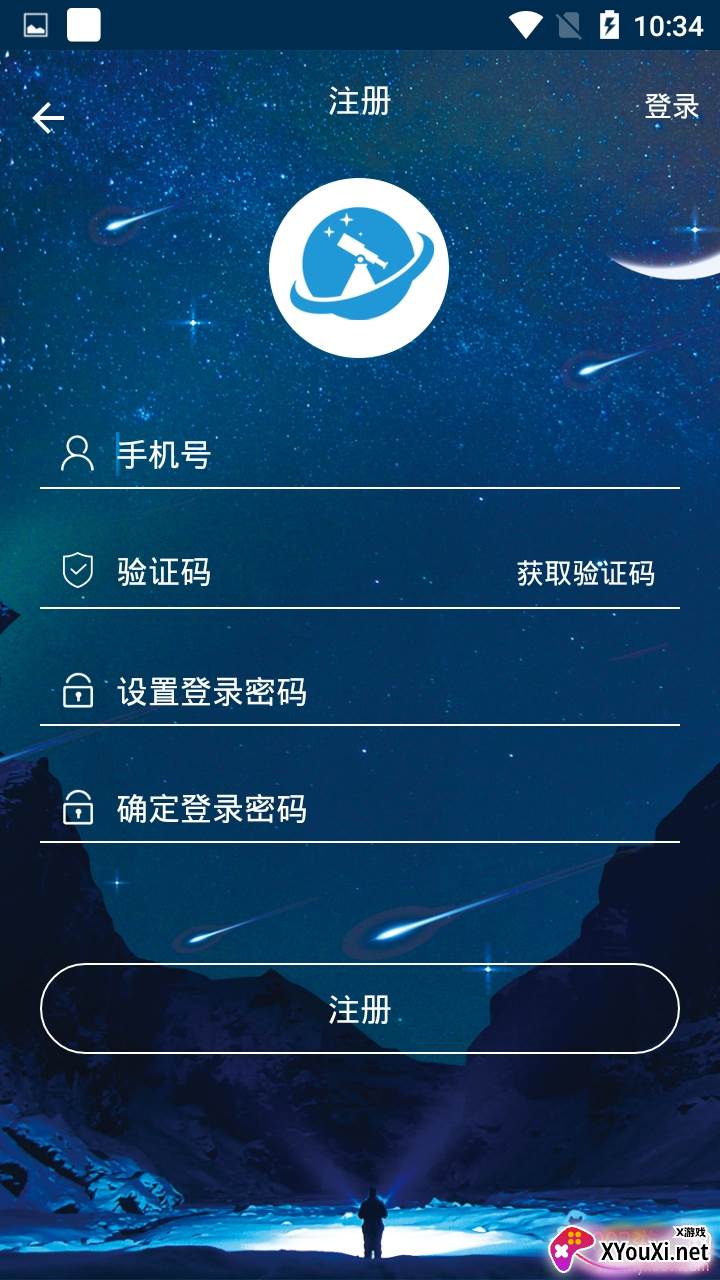This screenshot has height=1280, width=720.
Task: Request a code via 获取验证码
Action: click(x=586, y=573)
